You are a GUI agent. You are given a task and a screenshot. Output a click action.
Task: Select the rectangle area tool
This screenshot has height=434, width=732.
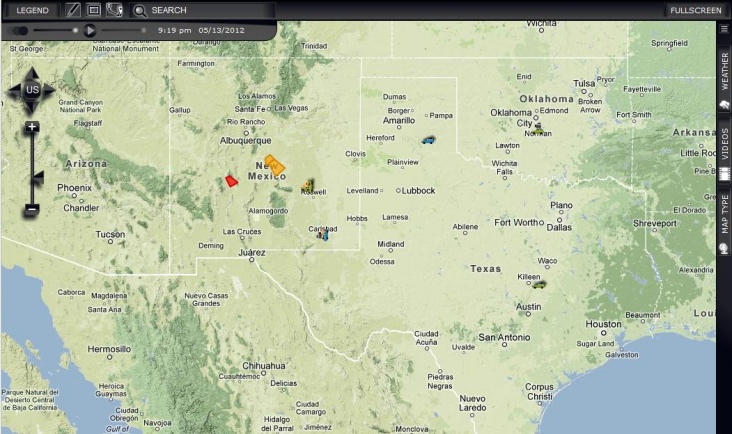93,10
